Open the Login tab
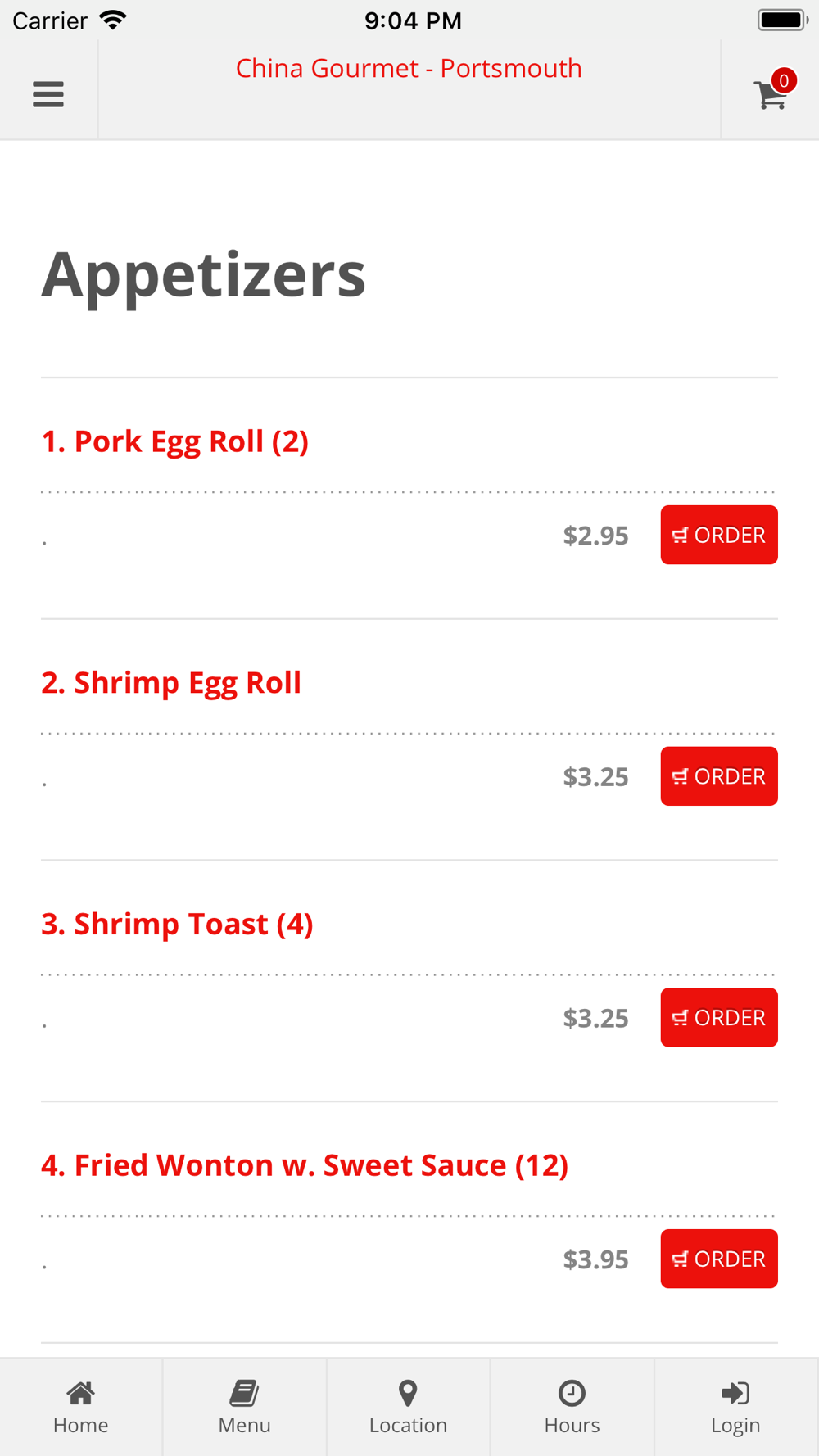The width and height of the screenshot is (819, 1456). pos(736,1408)
